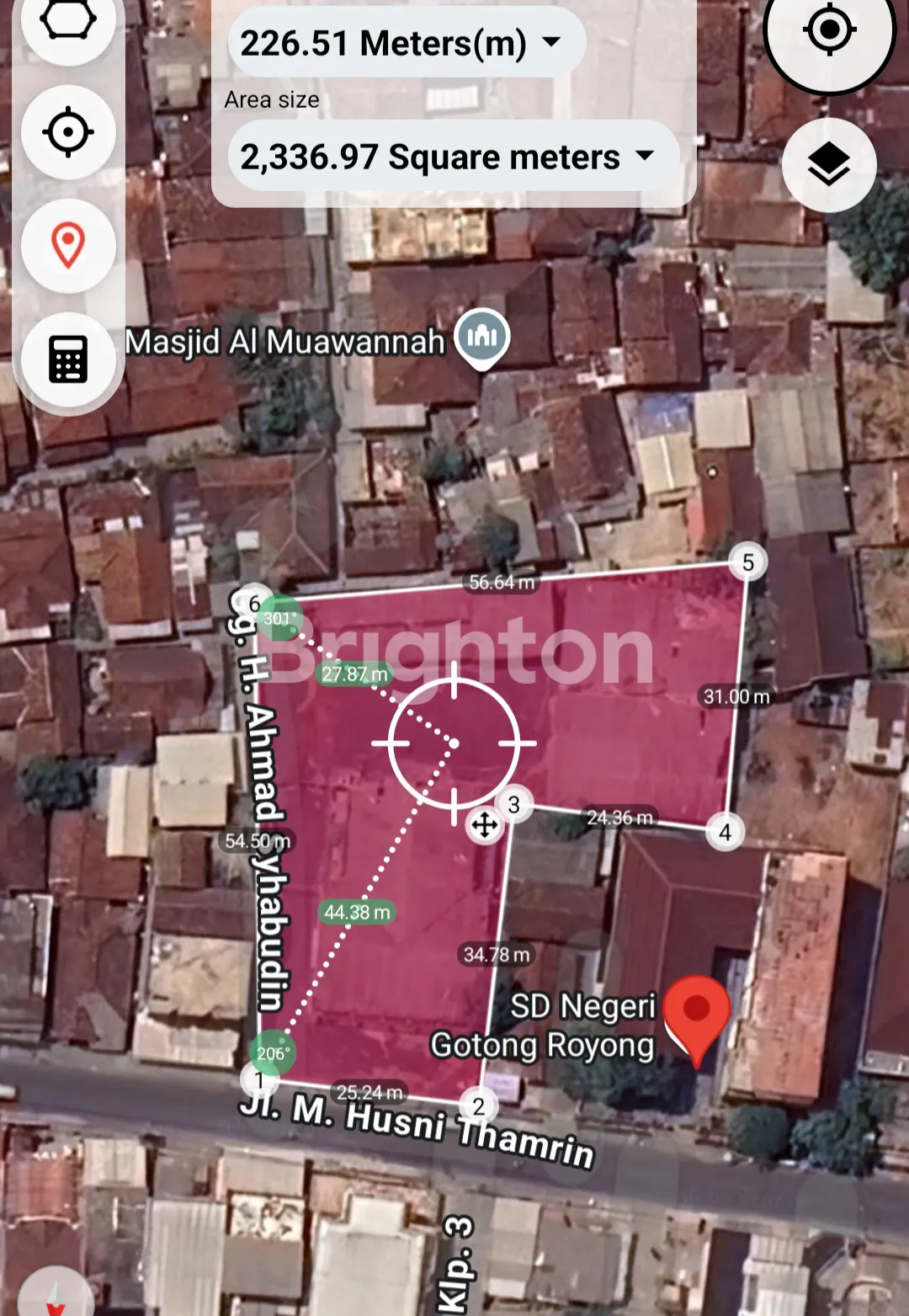Center on my location with left crosshair
Screen dimensions: 909x1316
pyautogui.click(x=68, y=132)
